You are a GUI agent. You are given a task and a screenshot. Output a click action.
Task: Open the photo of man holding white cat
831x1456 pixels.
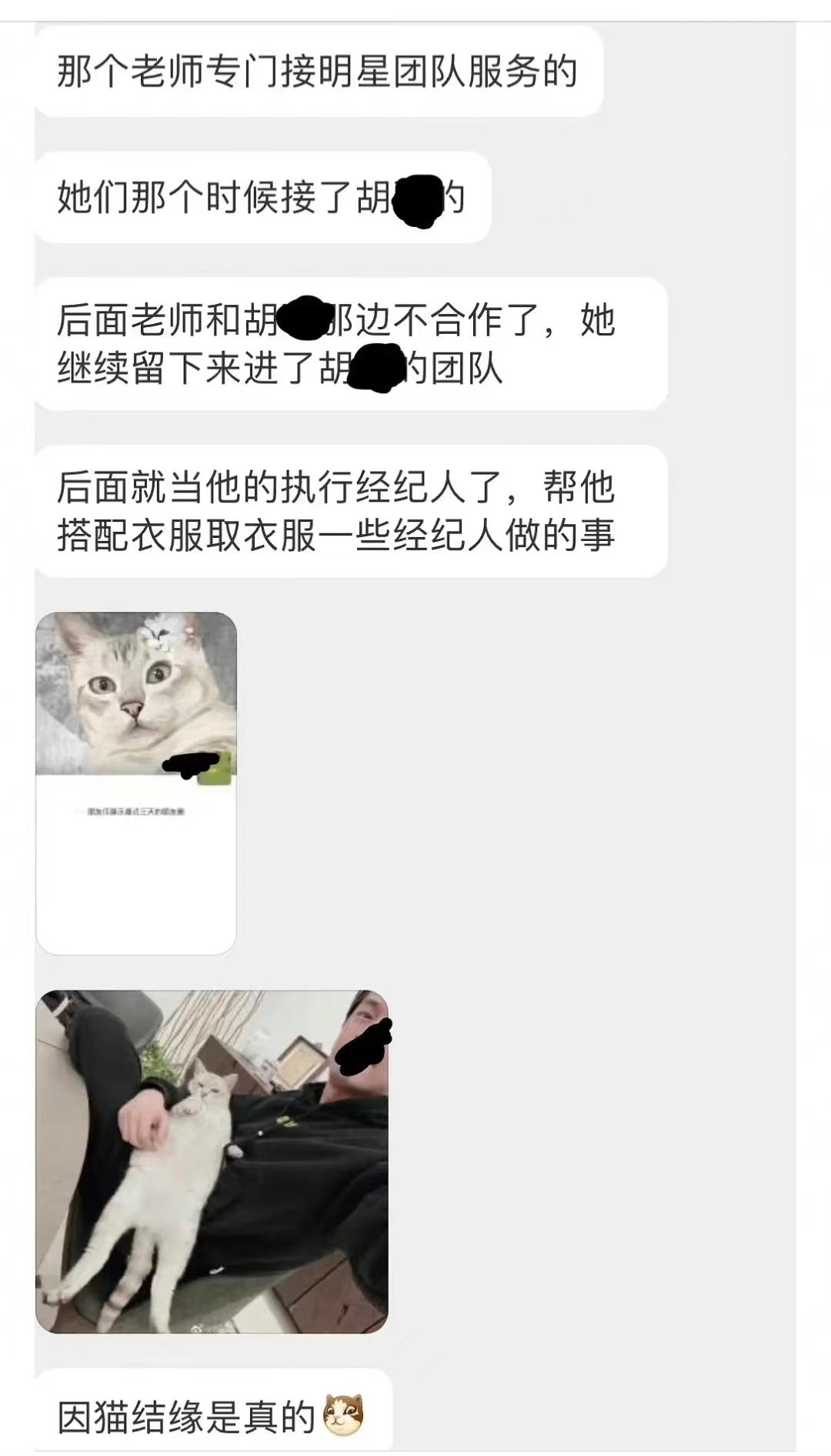coord(212,1161)
